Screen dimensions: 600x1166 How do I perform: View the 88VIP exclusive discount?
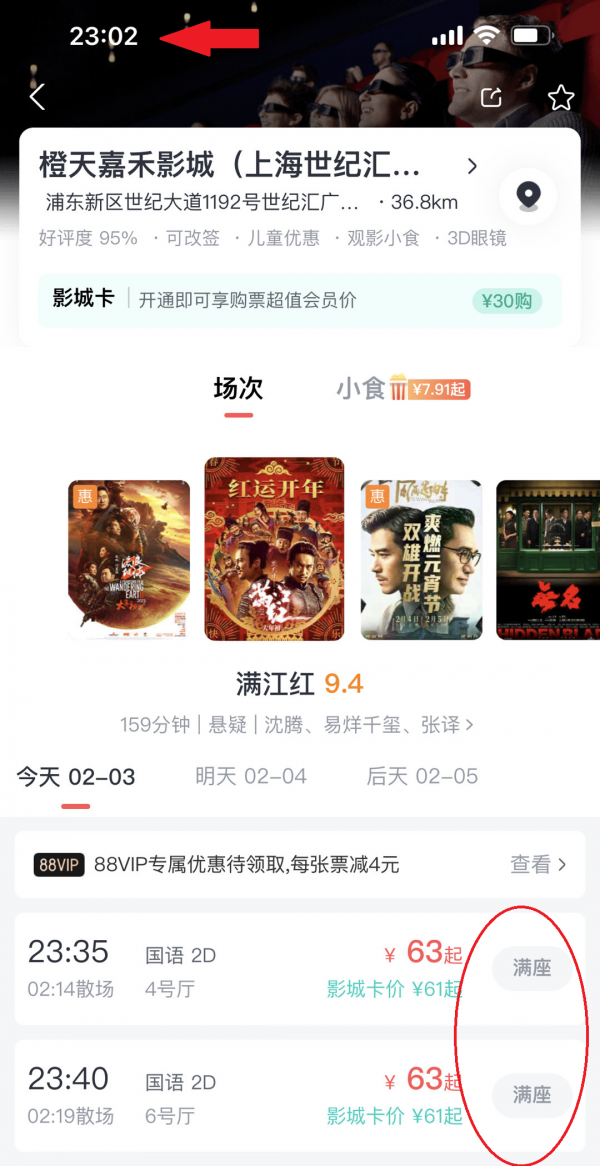click(x=538, y=864)
